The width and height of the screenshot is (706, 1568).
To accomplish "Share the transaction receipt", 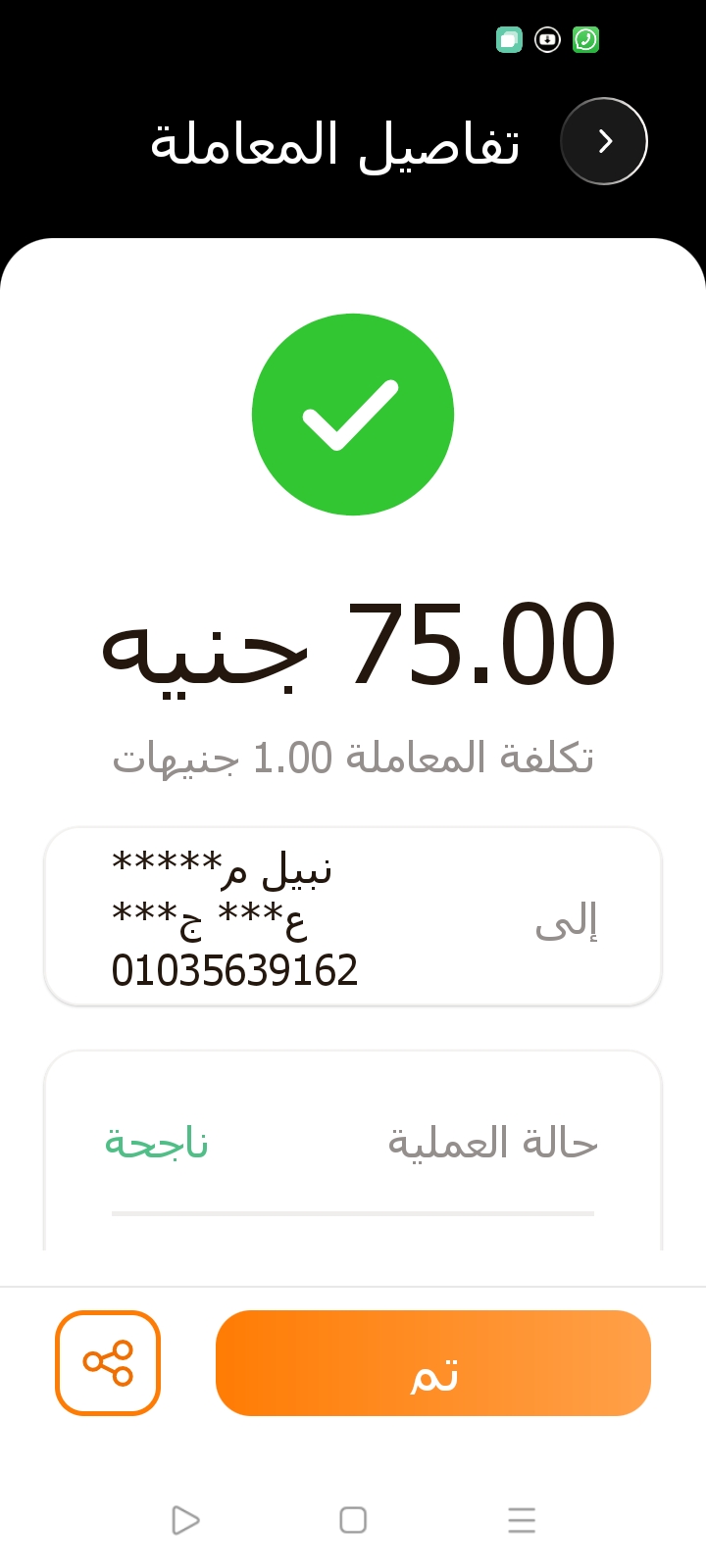I will click(x=108, y=1363).
